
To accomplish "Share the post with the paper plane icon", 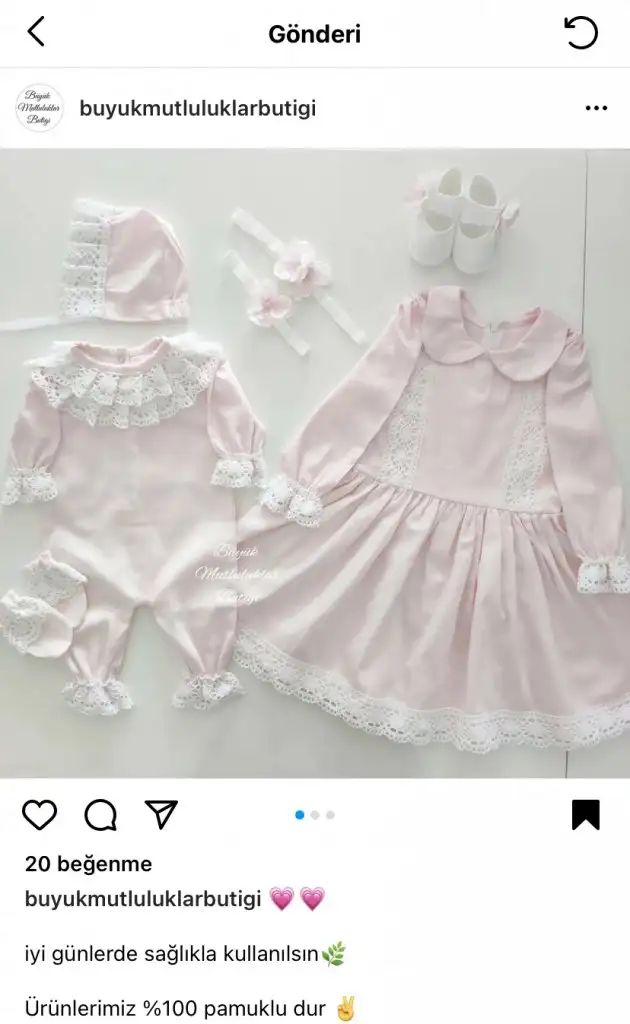I will (161, 814).
